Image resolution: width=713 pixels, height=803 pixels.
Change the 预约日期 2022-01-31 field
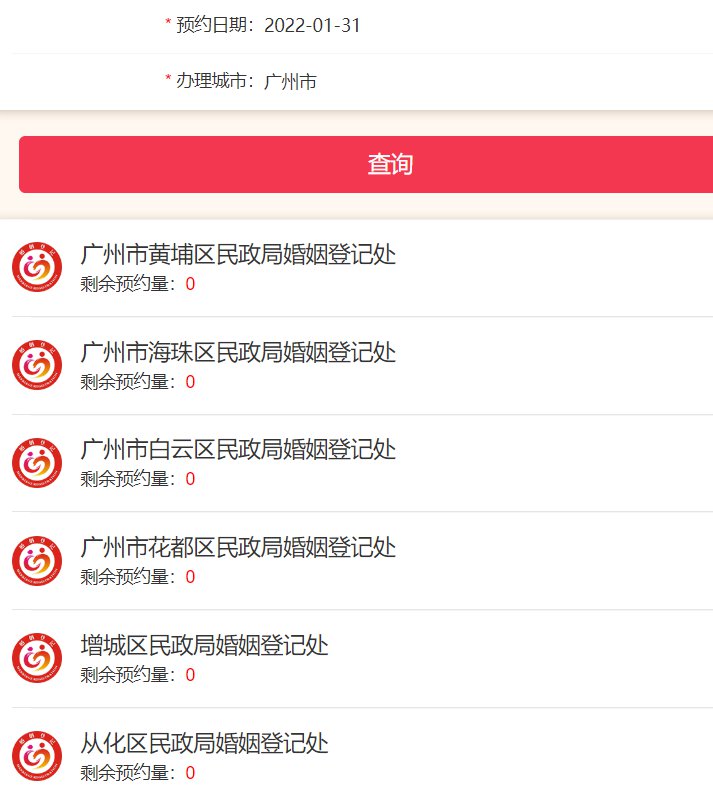click(x=312, y=26)
